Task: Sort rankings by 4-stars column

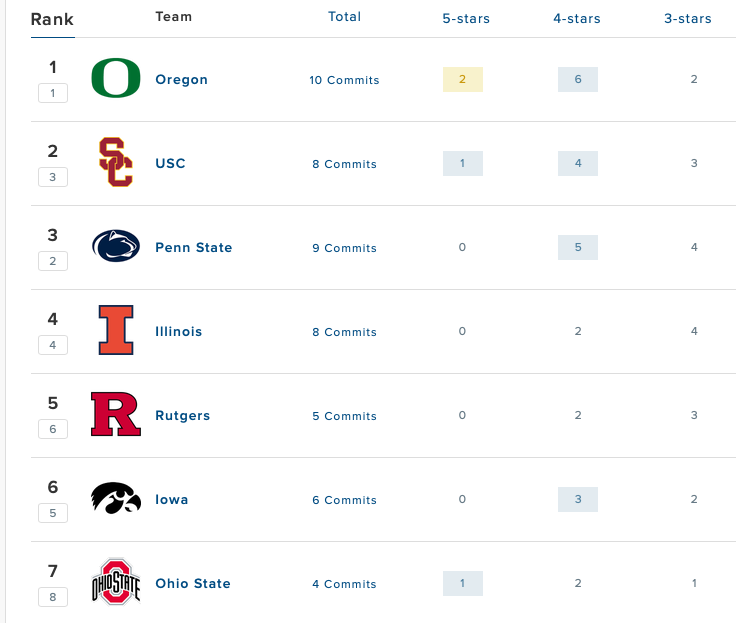Action: (577, 18)
